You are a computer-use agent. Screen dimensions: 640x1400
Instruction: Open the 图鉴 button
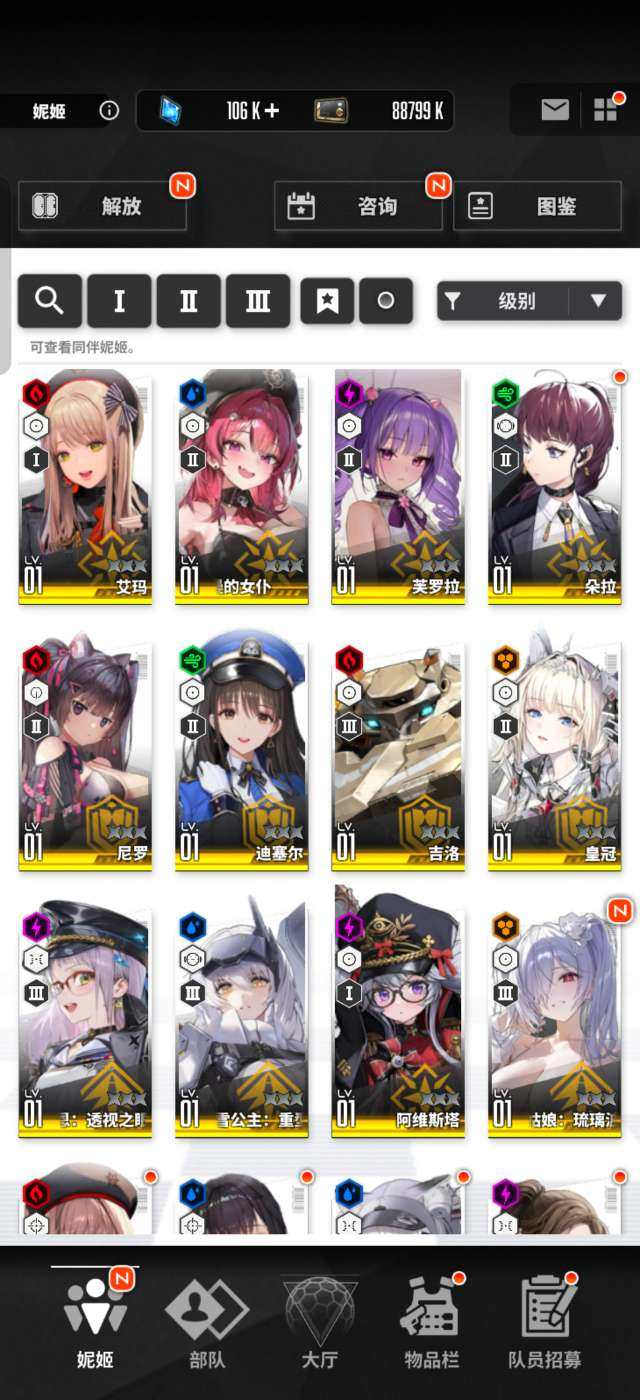[537, 207]
